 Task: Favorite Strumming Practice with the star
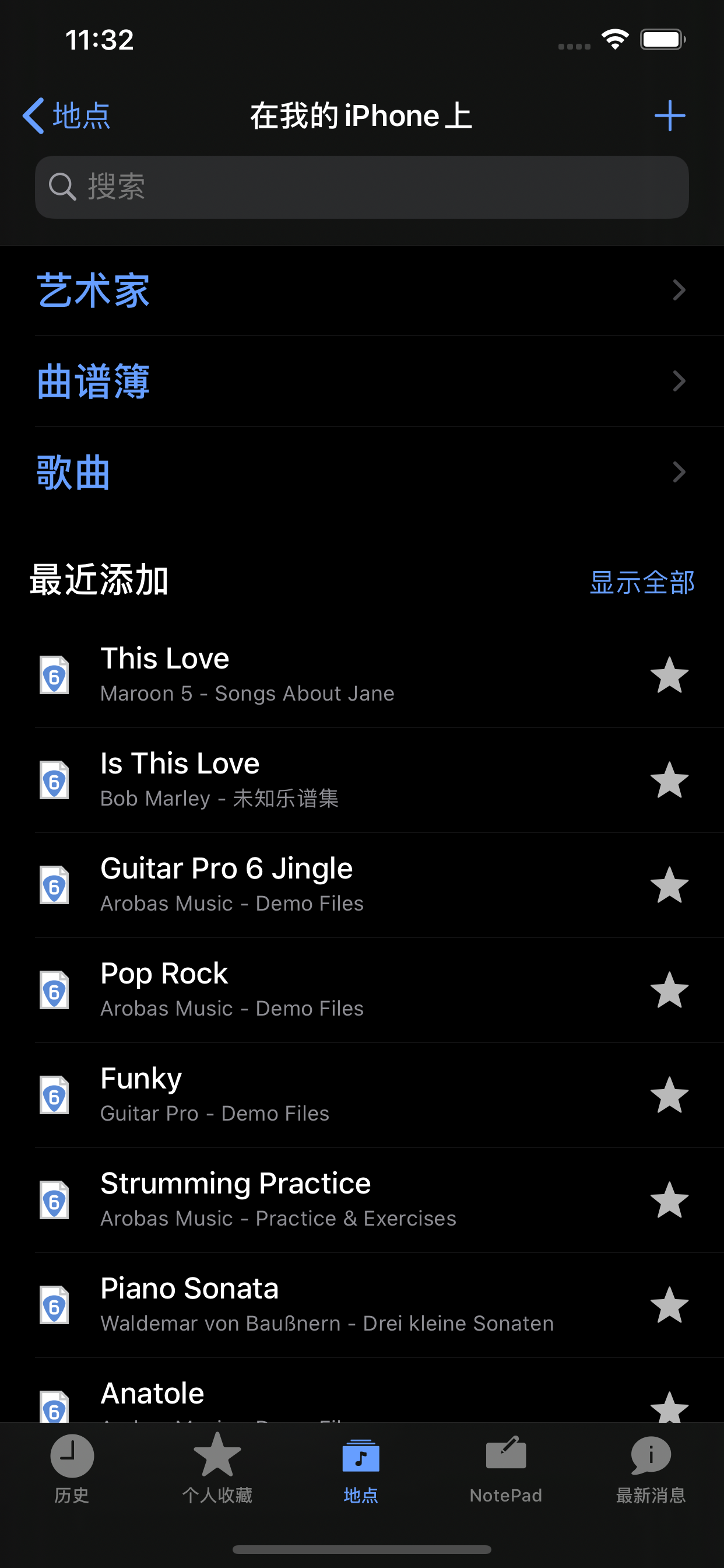669,1200
